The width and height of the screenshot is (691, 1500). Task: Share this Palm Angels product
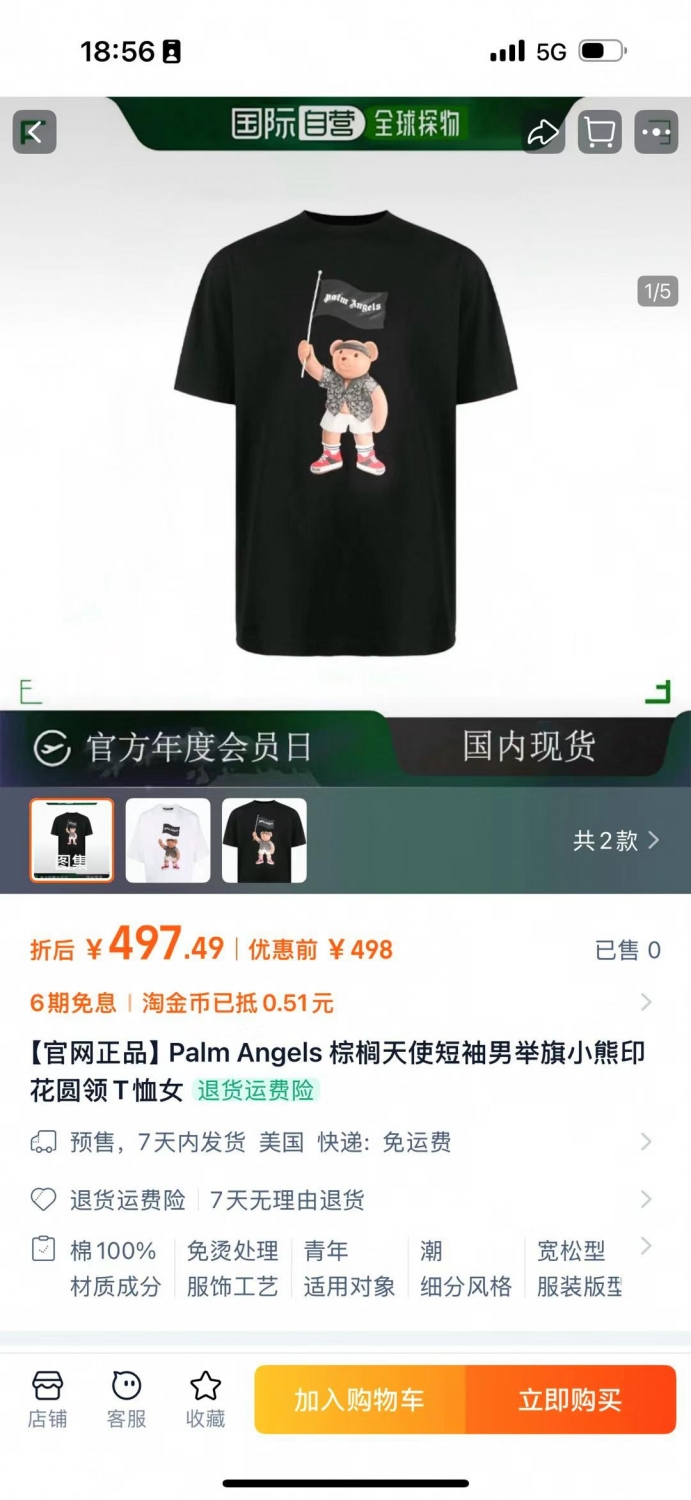coord(543,132)
